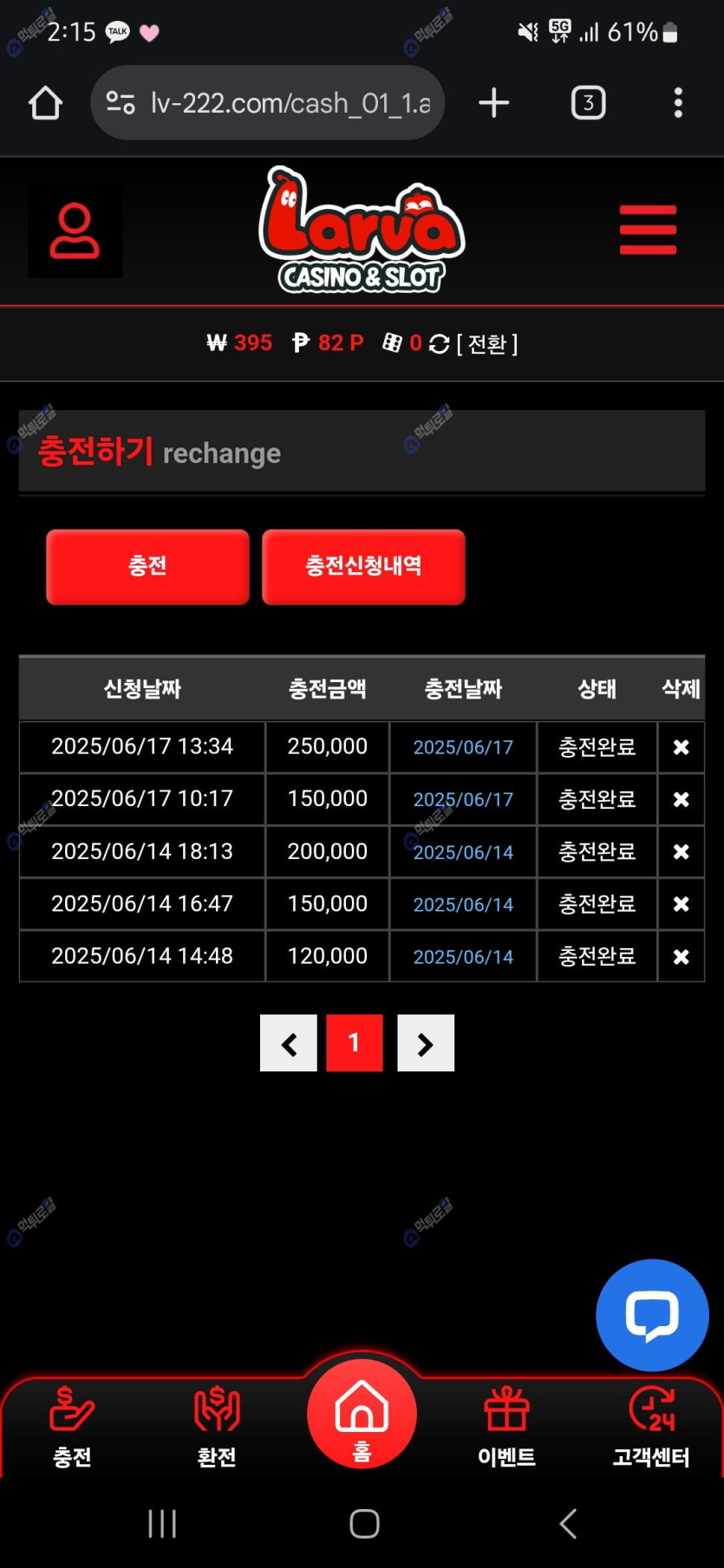Open the user profile icon
The image size is (724, 1568).
(75, 231)
